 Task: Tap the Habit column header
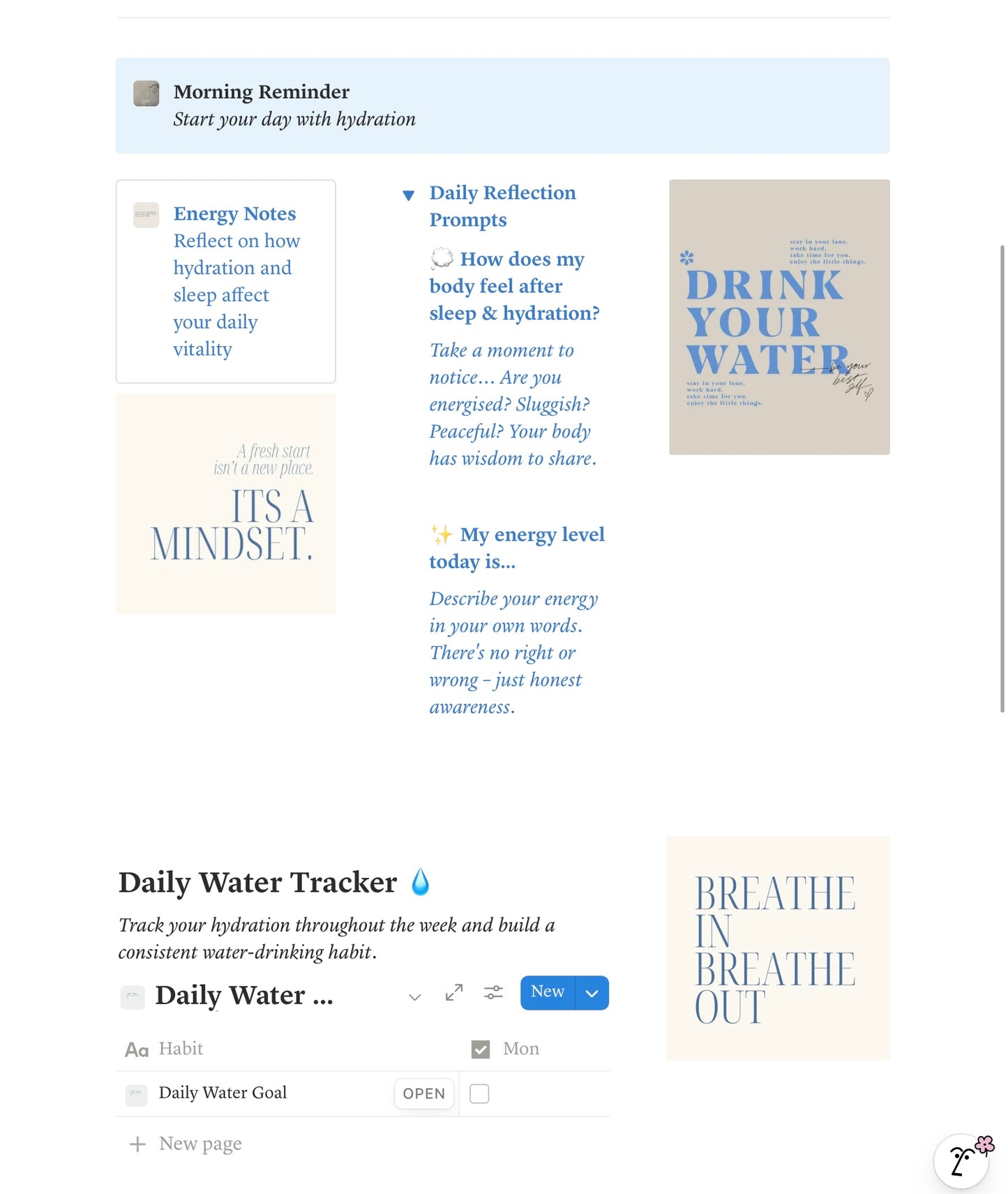point(181,1049)
